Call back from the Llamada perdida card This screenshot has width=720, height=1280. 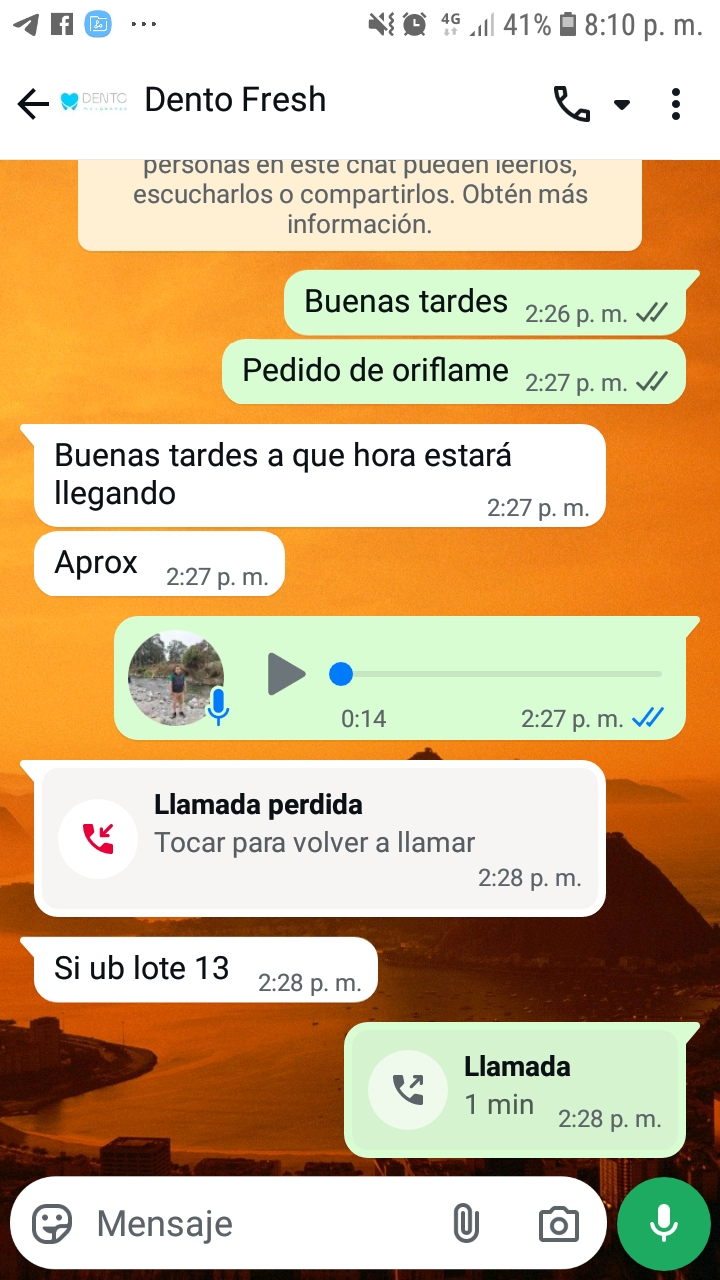point(320,838)
